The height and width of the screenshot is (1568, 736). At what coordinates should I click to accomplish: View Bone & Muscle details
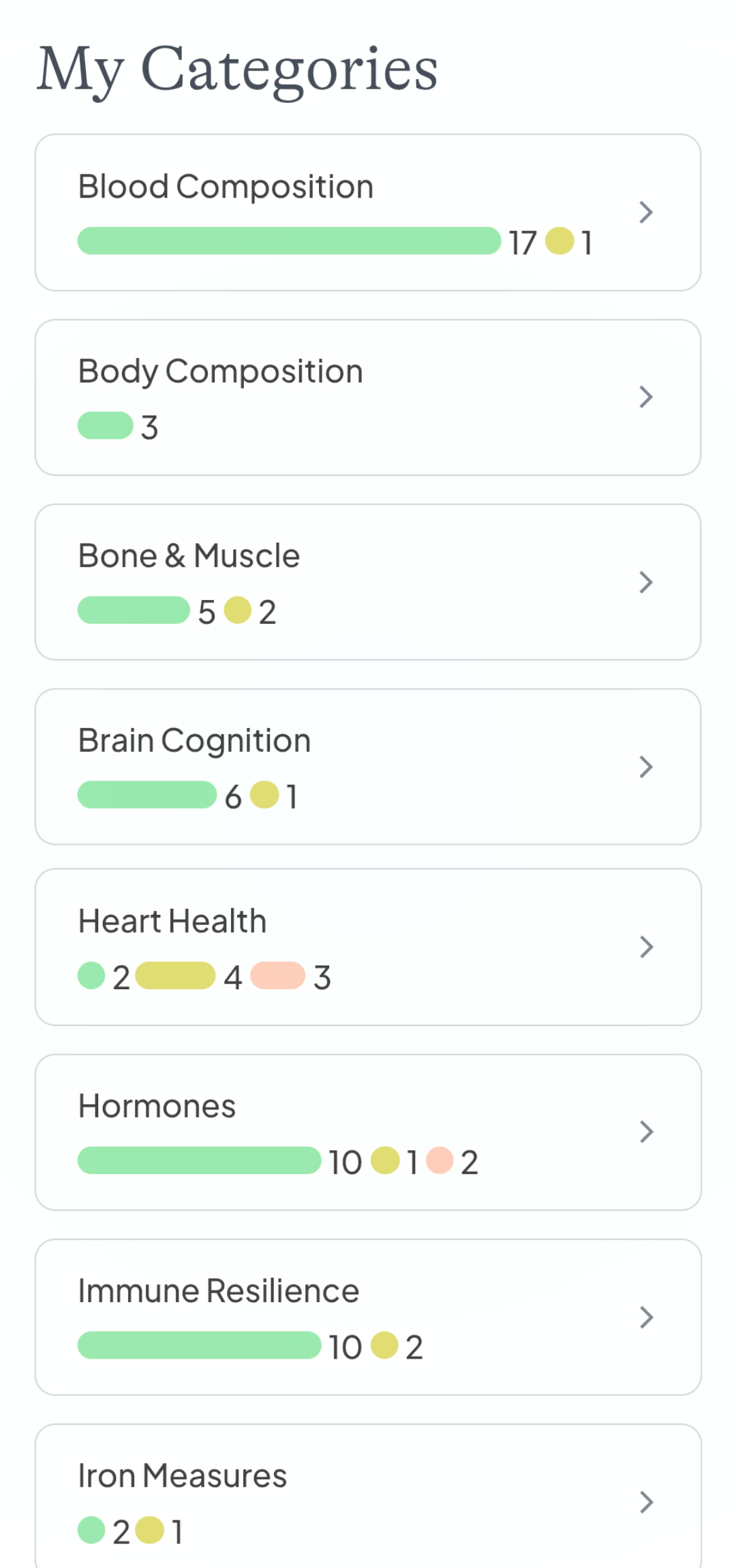(x=368, y=582)
